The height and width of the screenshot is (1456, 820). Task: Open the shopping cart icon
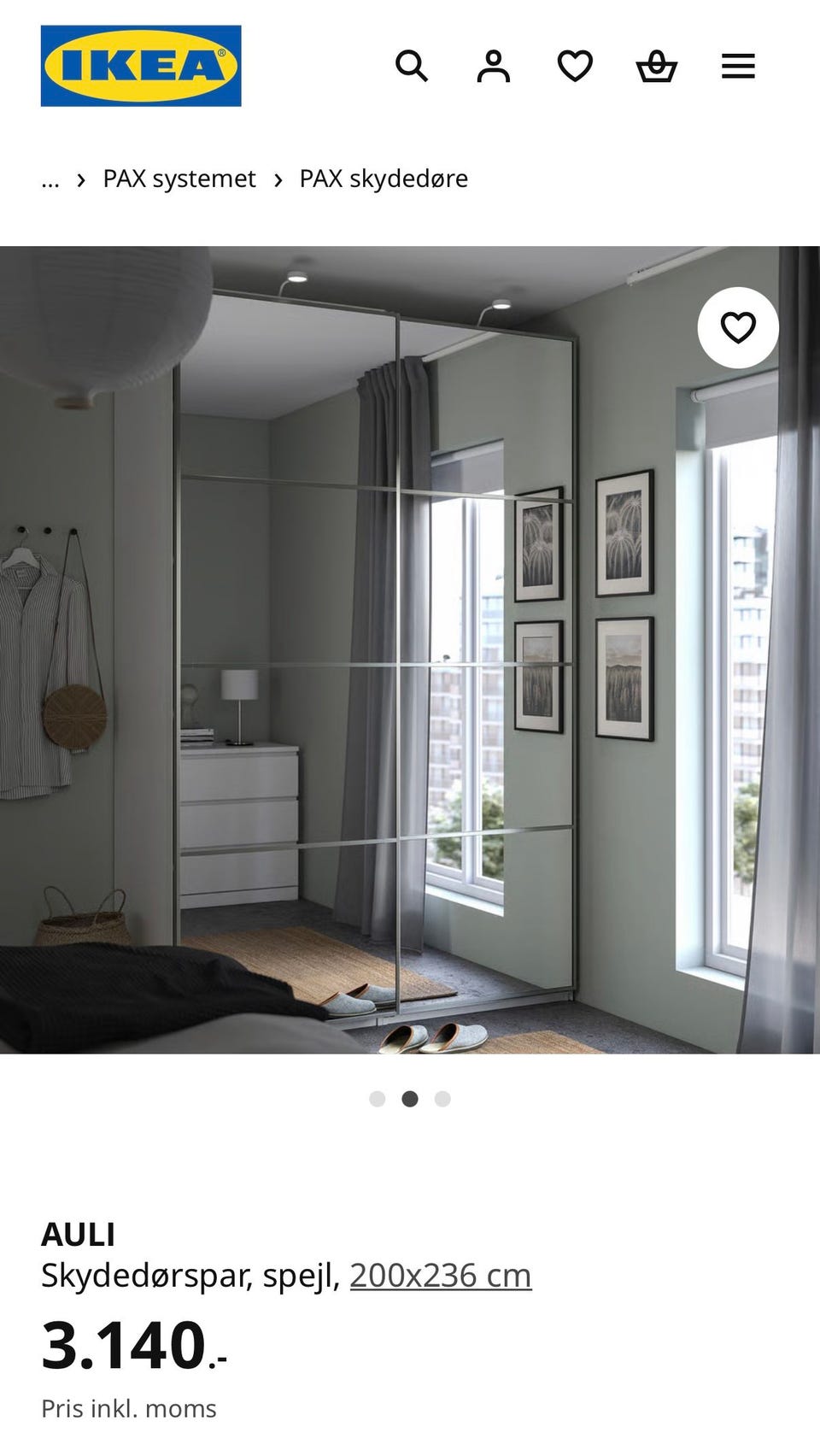click(x=654, y=66)
